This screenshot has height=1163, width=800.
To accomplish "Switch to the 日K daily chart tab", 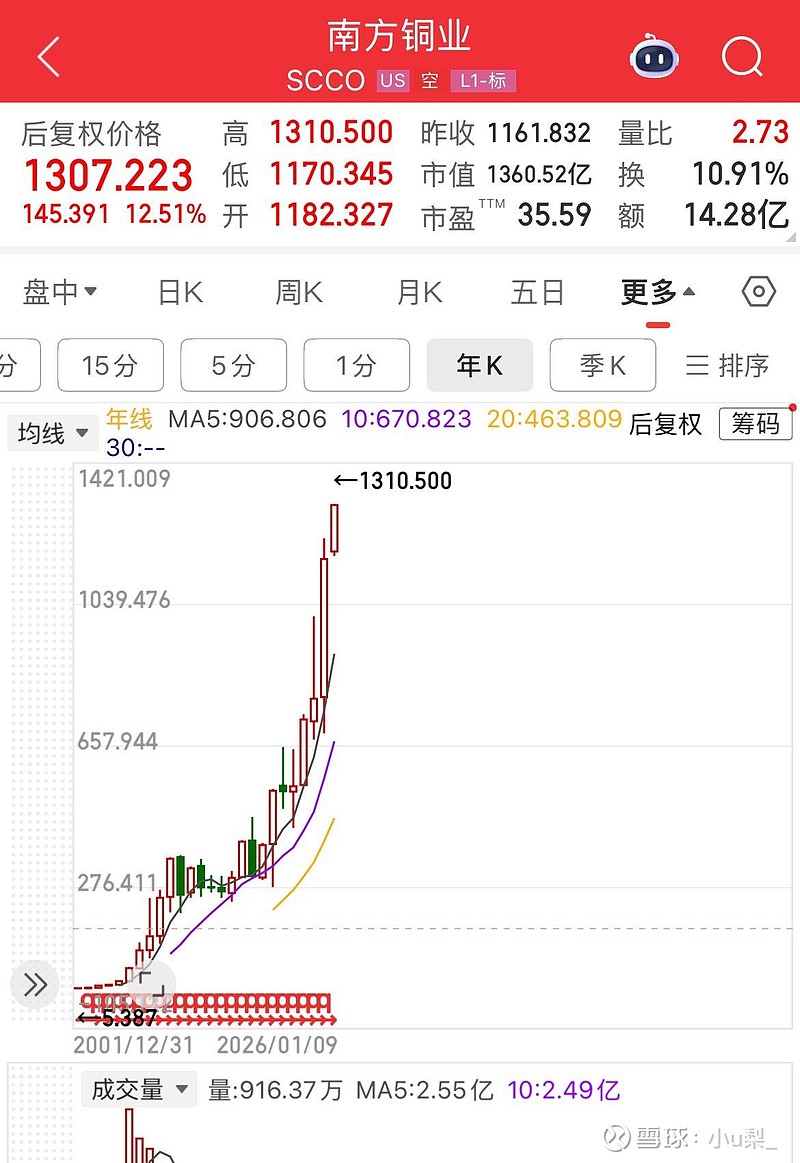I will (x=178, y=291).
